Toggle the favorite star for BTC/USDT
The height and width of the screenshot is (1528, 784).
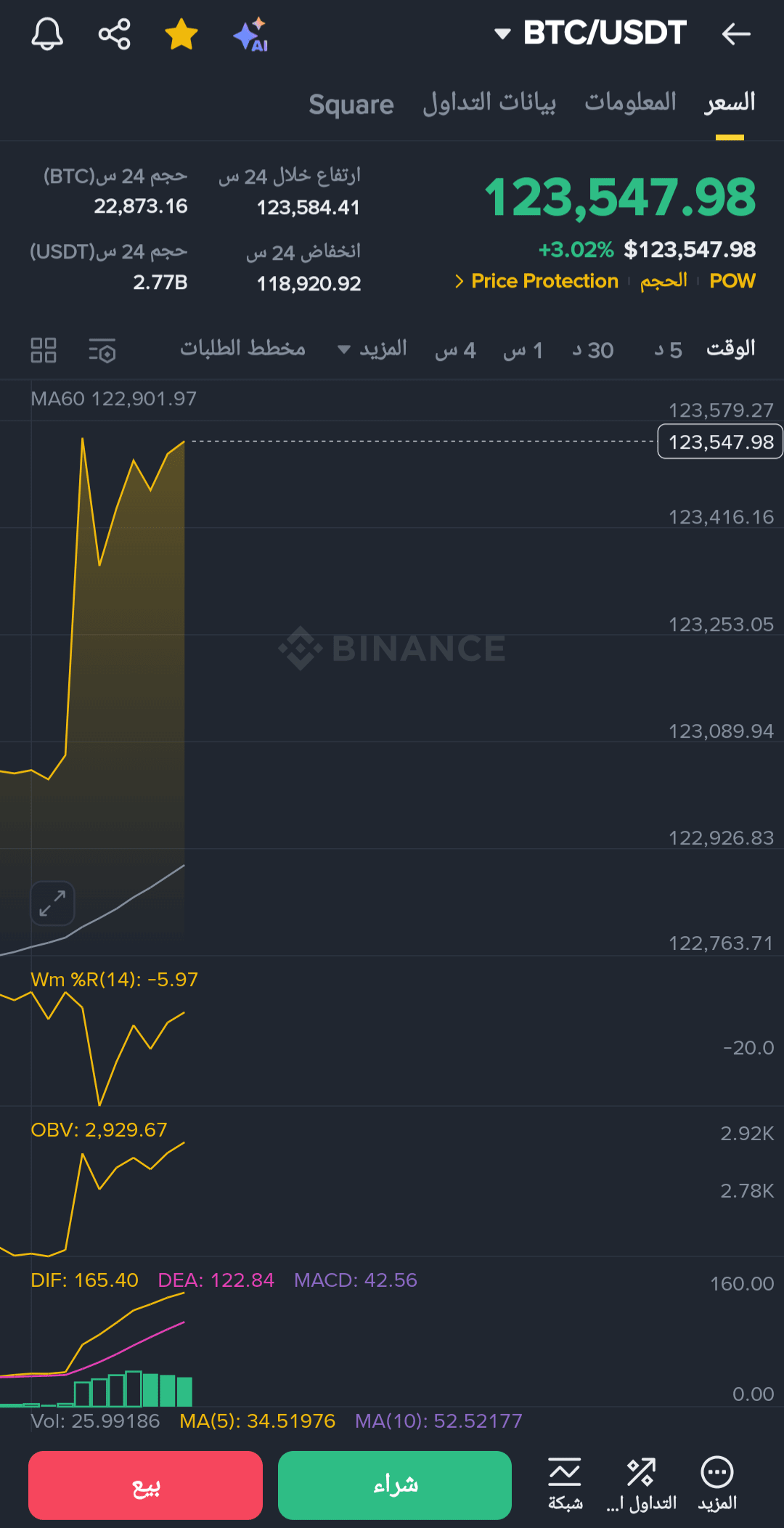[x=181, y=34]
